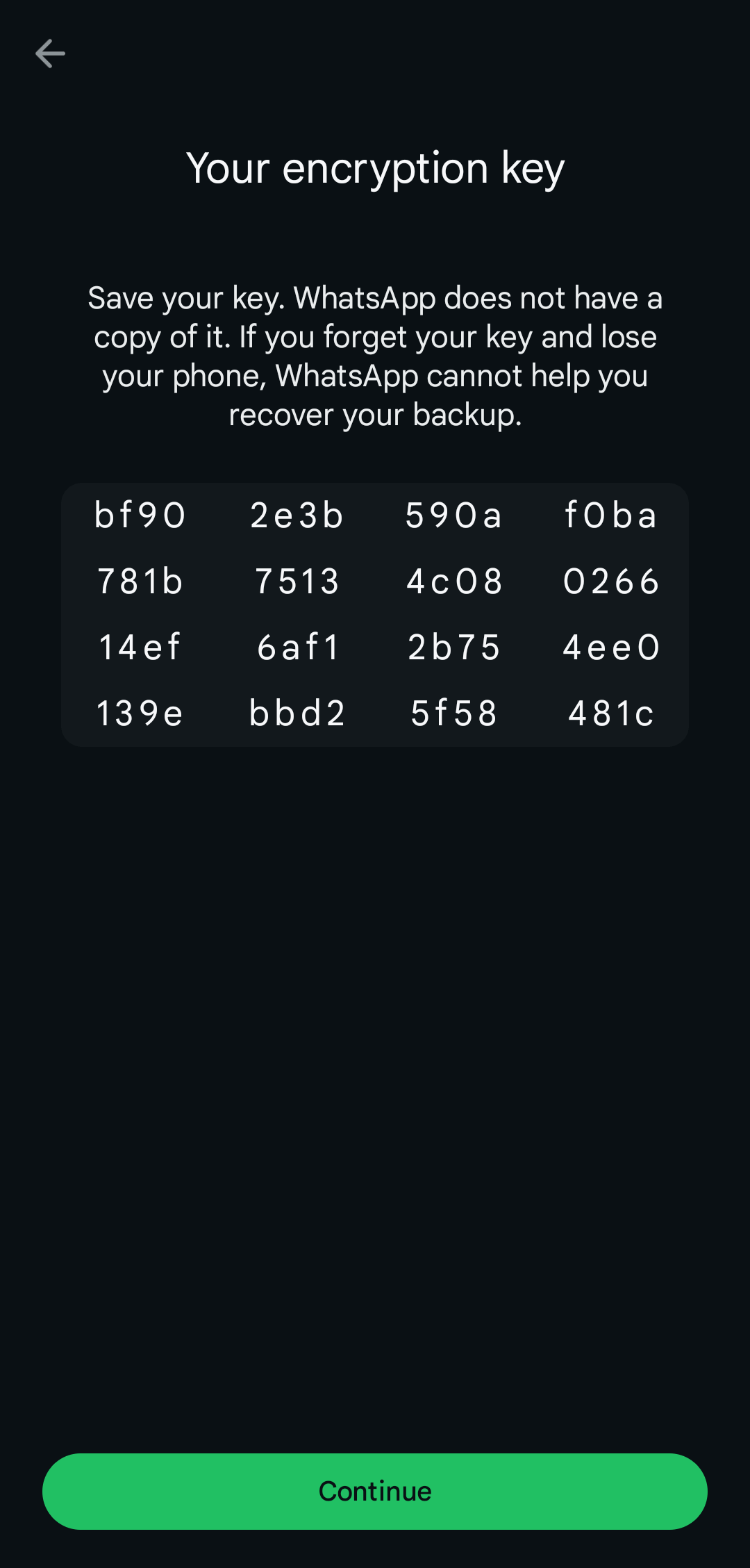Tap the green Continue button

(375, 1491)
